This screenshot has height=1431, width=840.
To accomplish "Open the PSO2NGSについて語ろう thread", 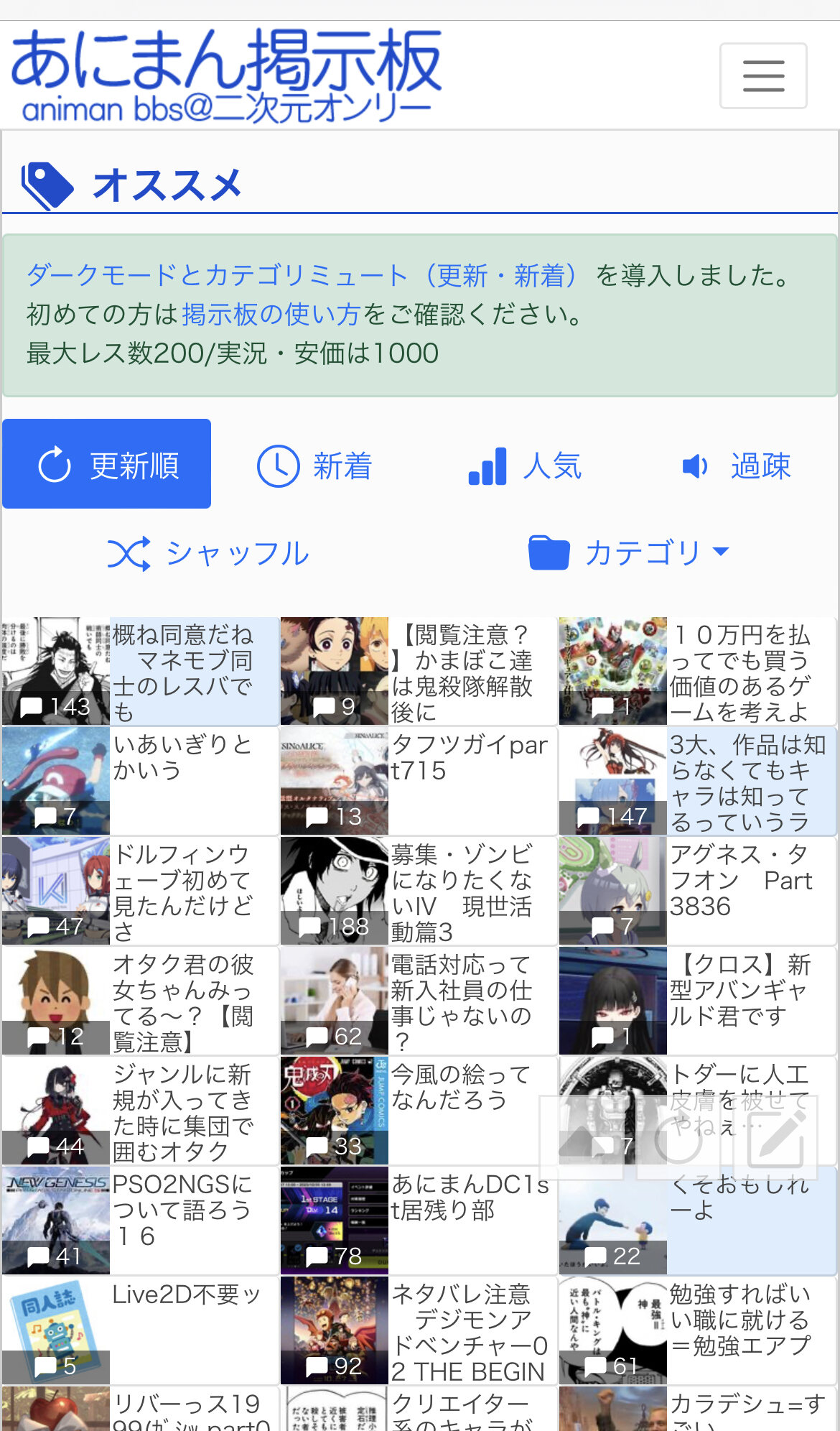I will 140,1221.
